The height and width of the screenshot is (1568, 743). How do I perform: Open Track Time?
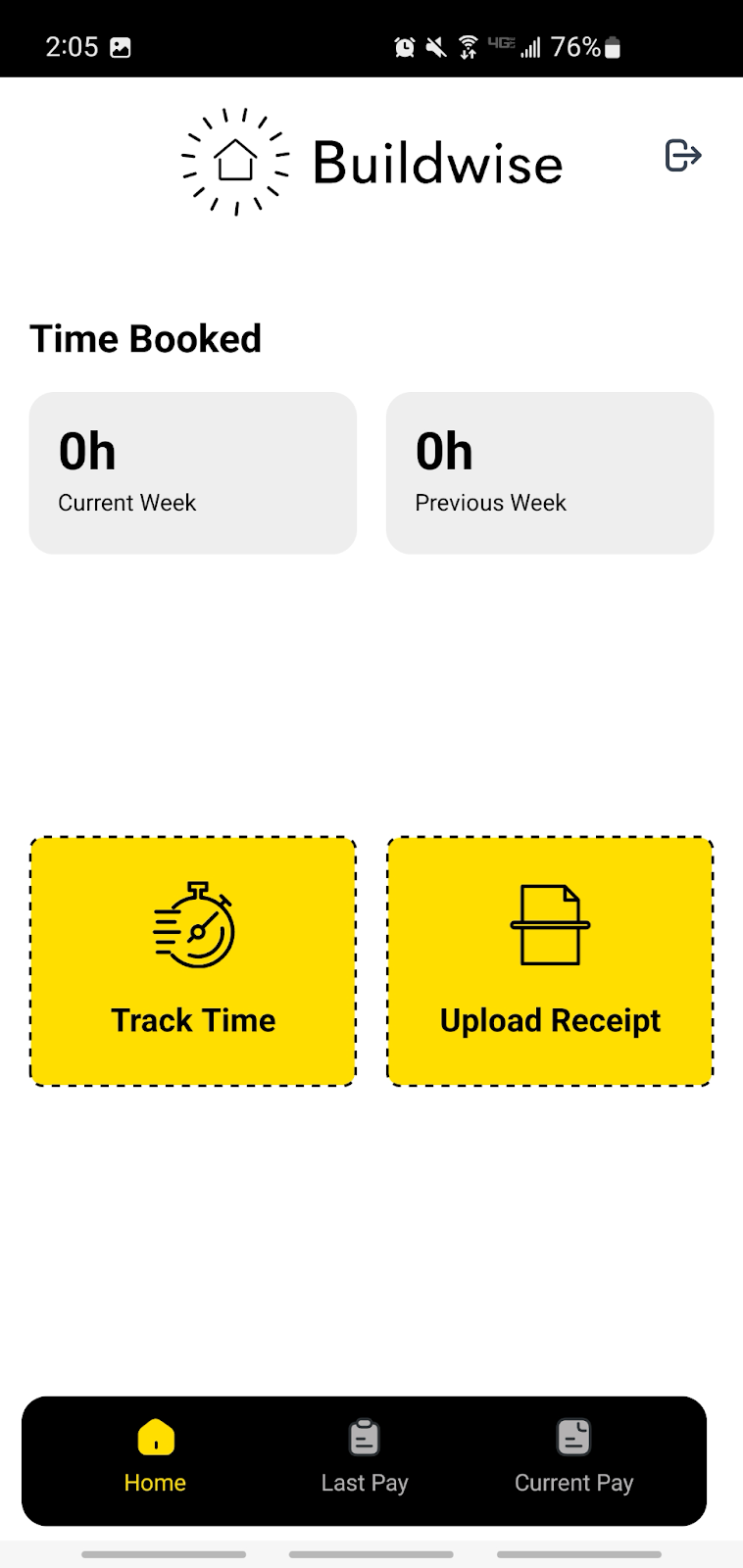point(193,961)
